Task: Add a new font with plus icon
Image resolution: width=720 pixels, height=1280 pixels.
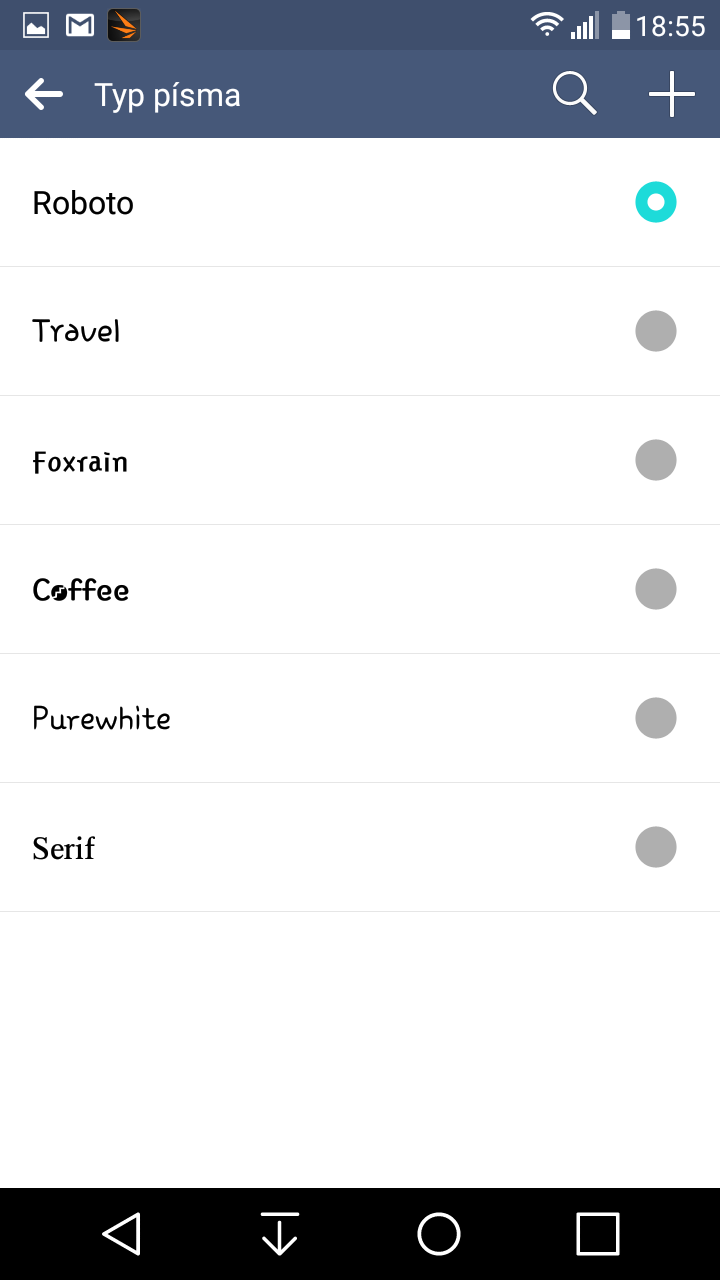Action: tap(672, 94)
